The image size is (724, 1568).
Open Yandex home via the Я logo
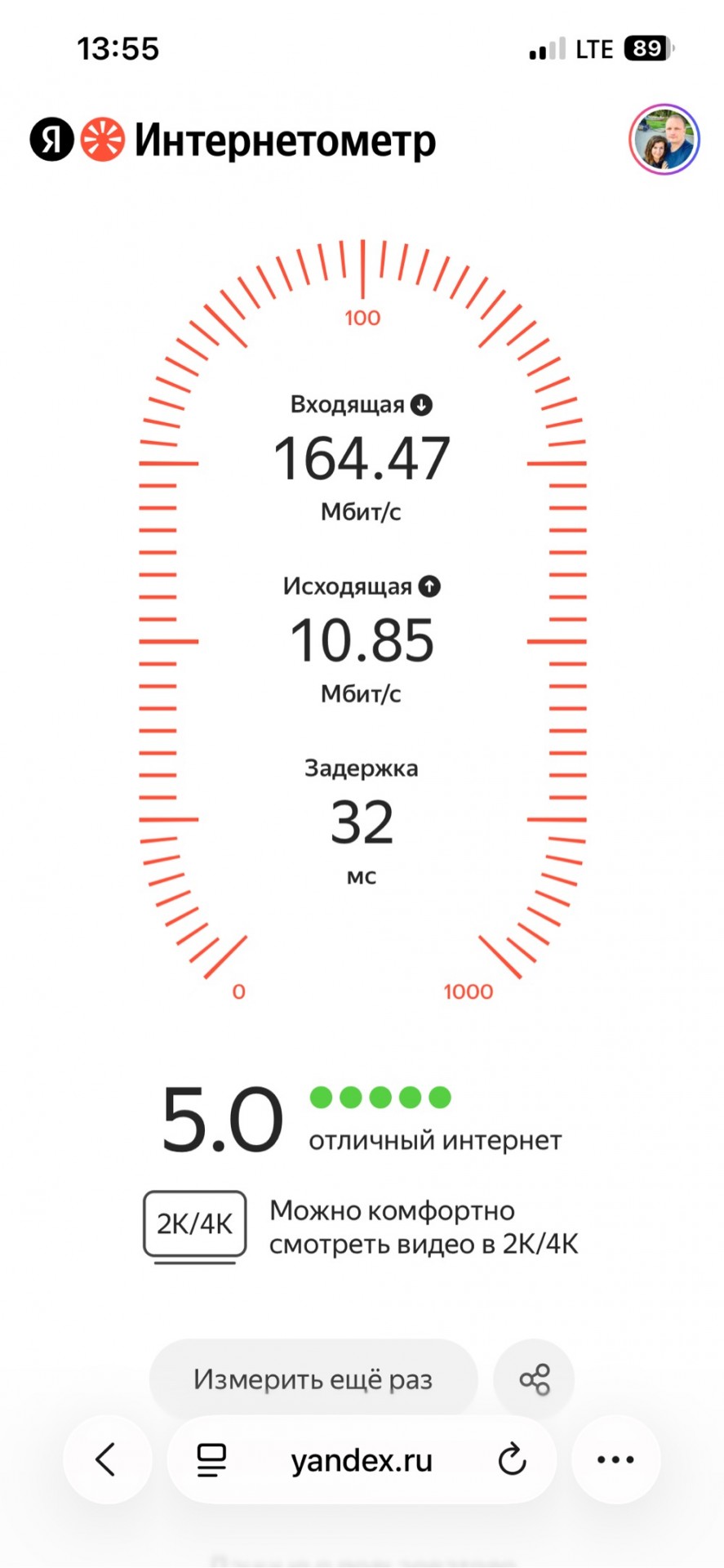52,139
